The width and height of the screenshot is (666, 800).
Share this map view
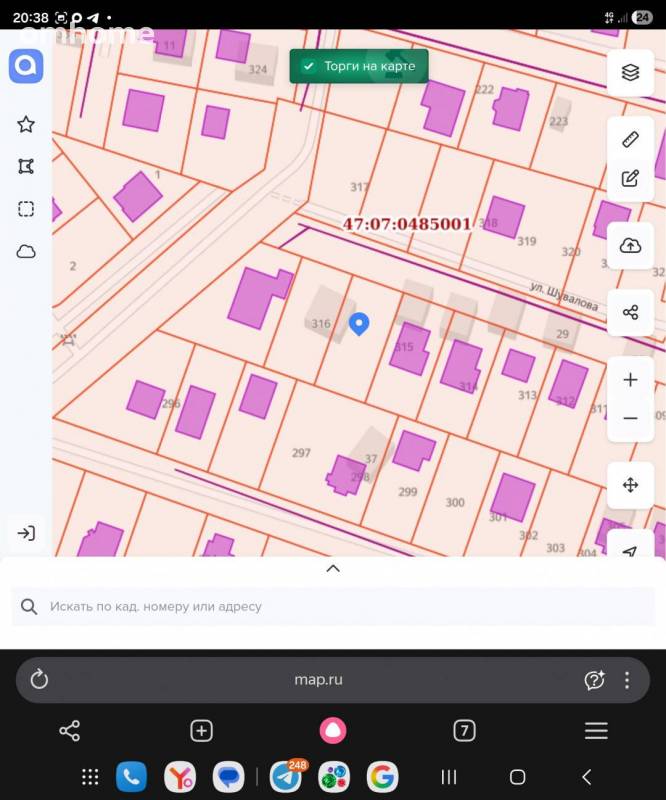coord(630,313)
